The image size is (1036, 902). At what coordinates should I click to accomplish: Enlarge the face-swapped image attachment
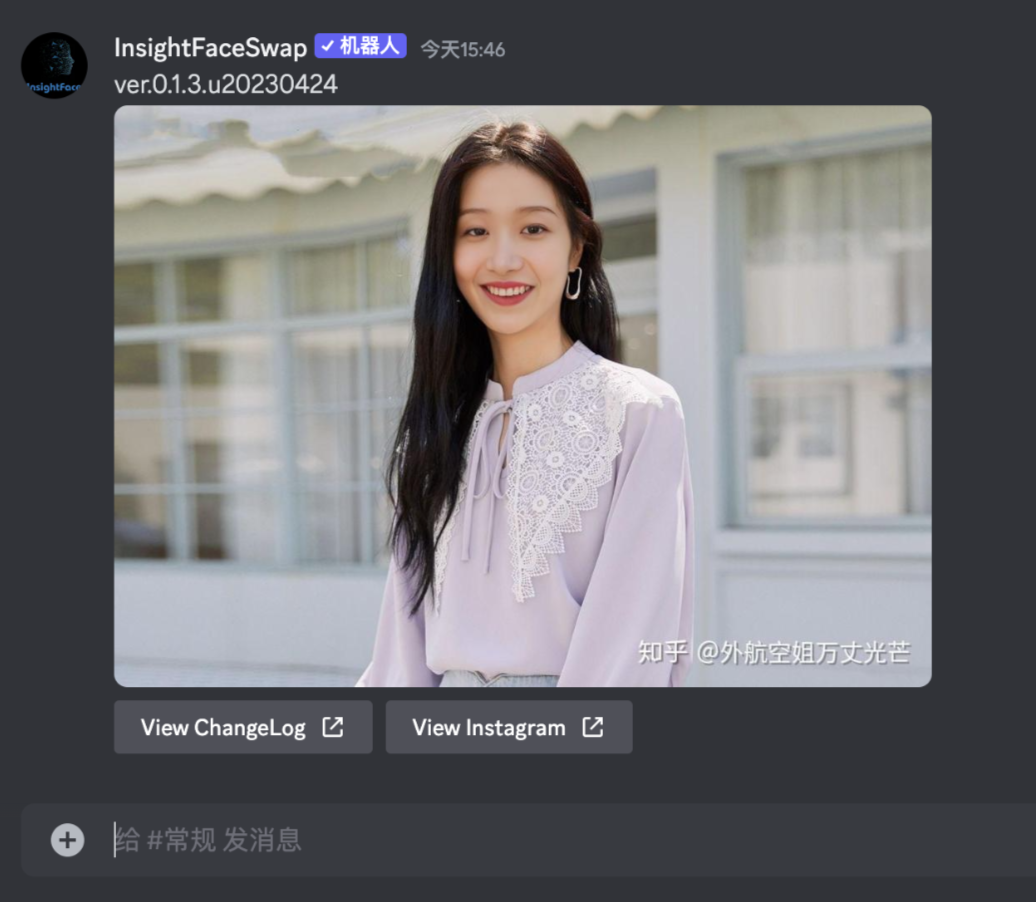[522, 396]
